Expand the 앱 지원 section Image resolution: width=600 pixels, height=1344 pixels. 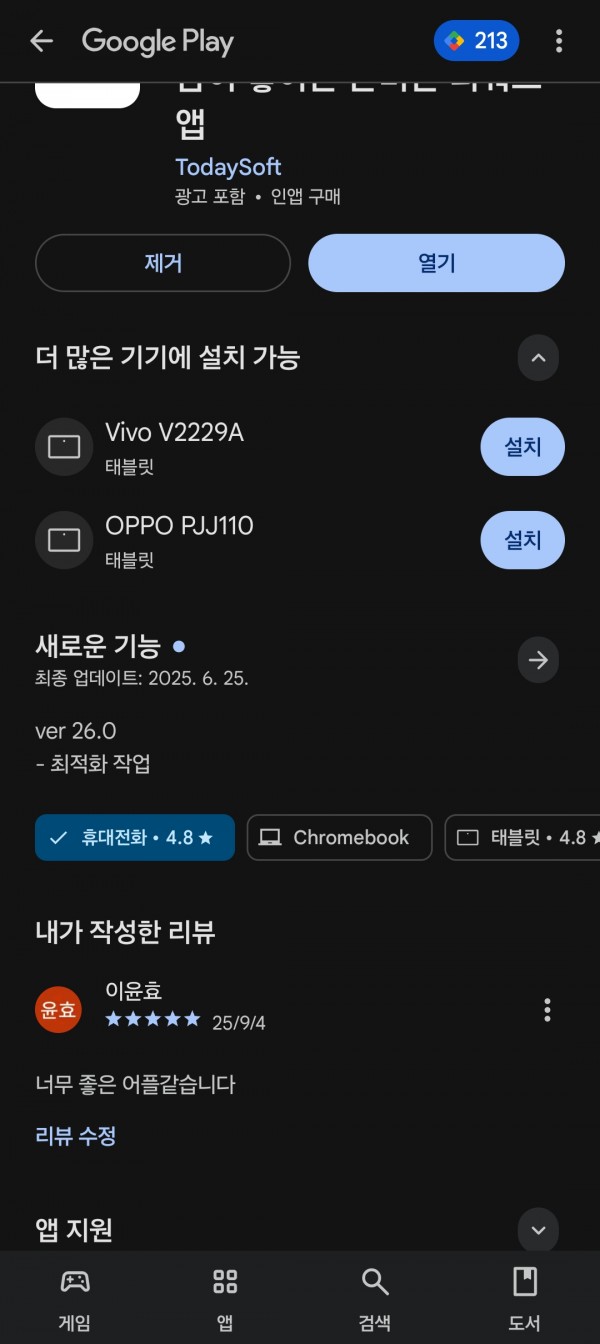pyautogui.click(x=538, y=1230)
